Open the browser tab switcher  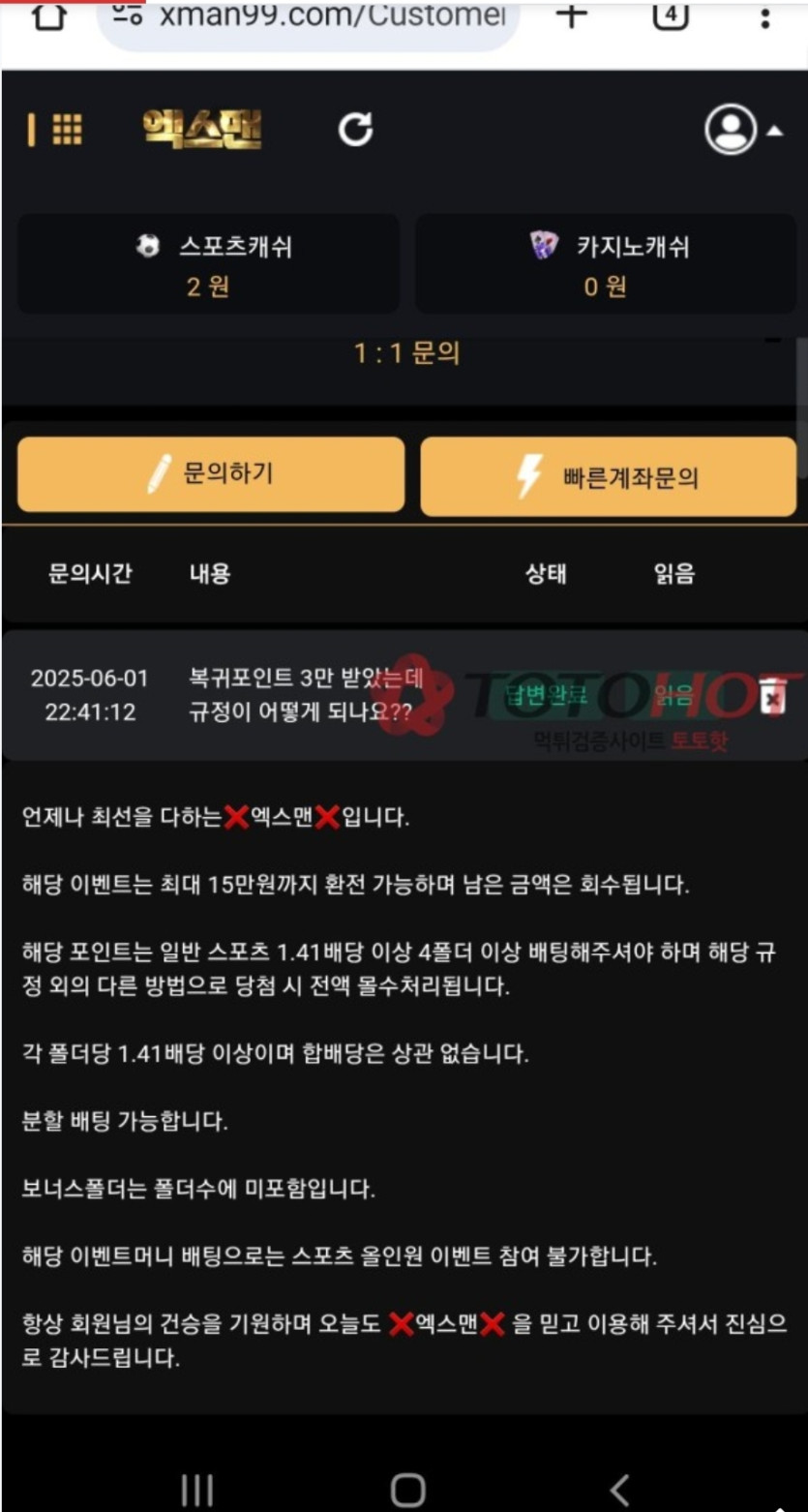671,15
